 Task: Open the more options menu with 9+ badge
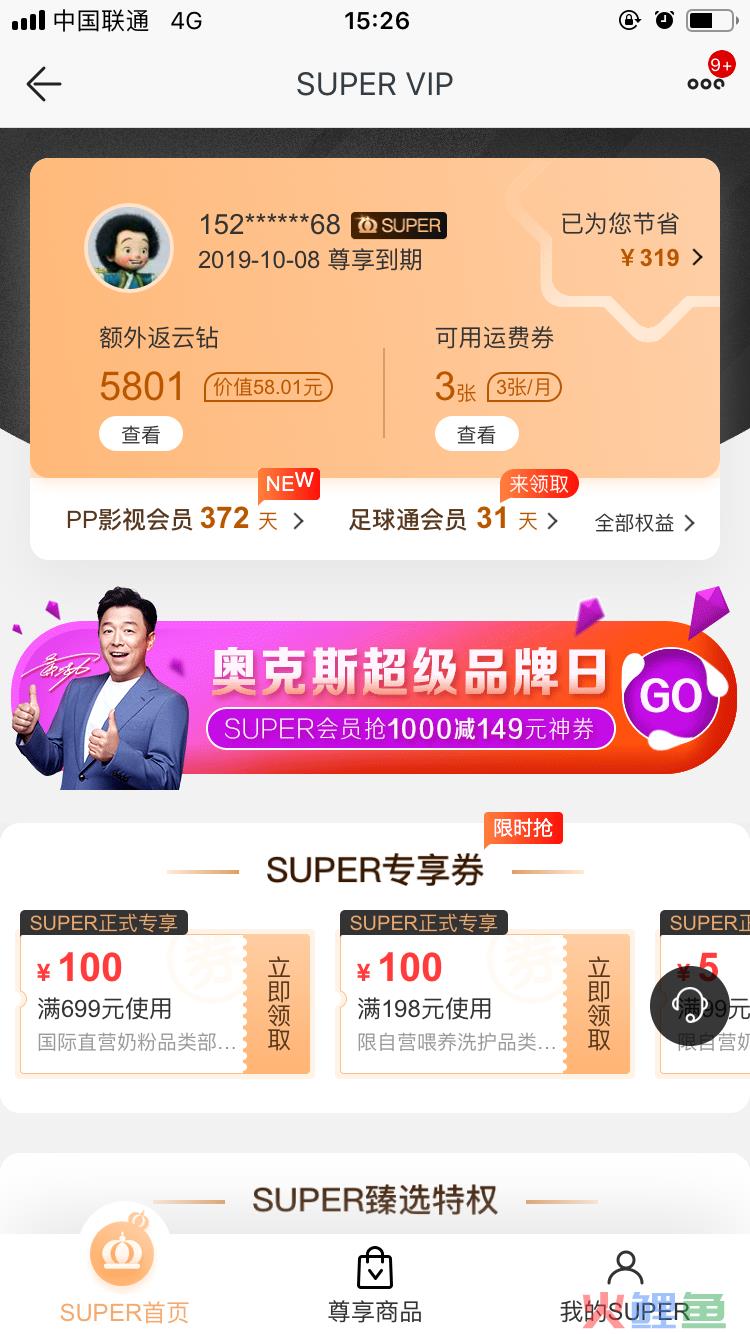pos(706,83)
